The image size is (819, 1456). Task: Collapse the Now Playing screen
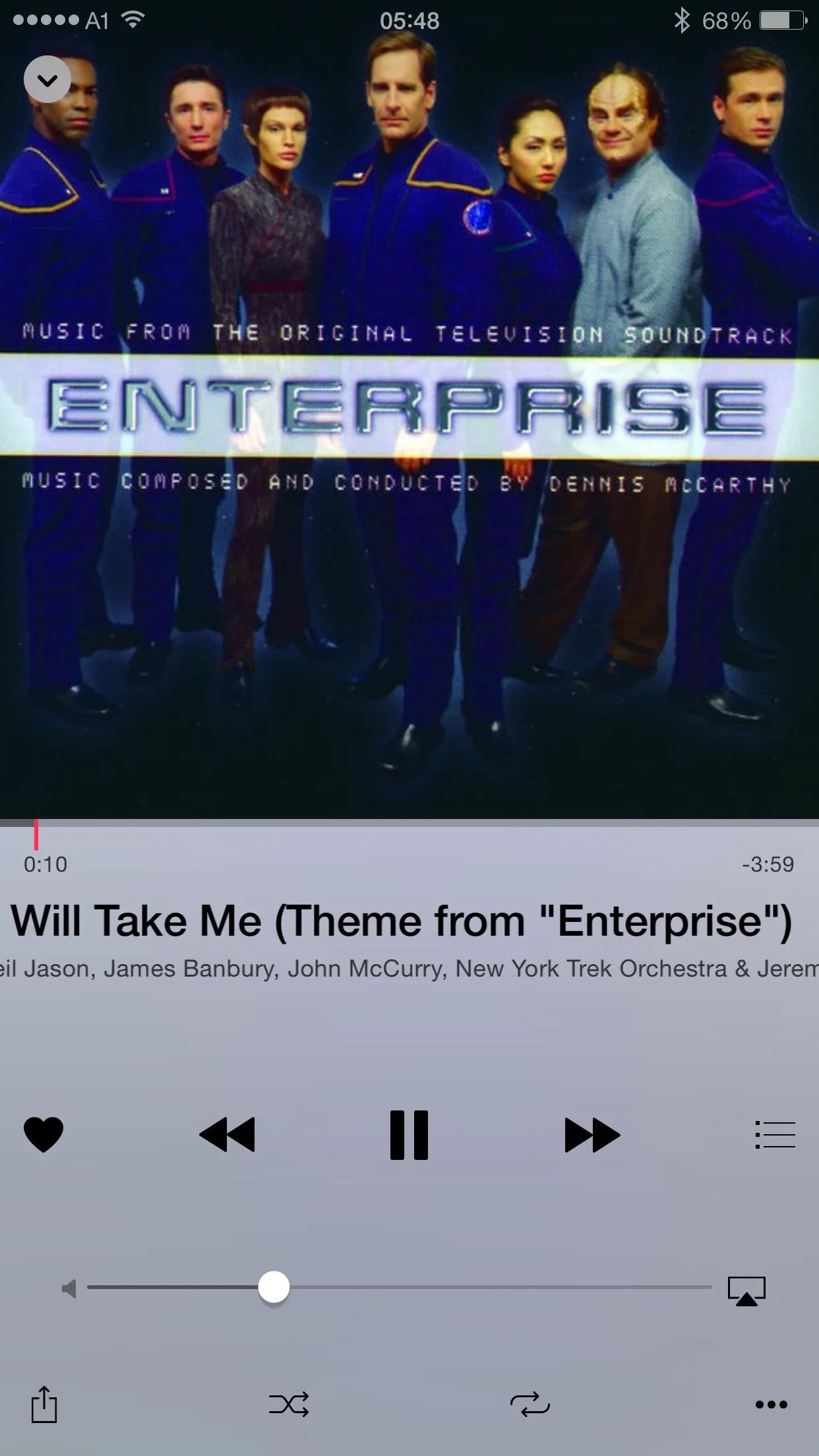tap(47, 80)
